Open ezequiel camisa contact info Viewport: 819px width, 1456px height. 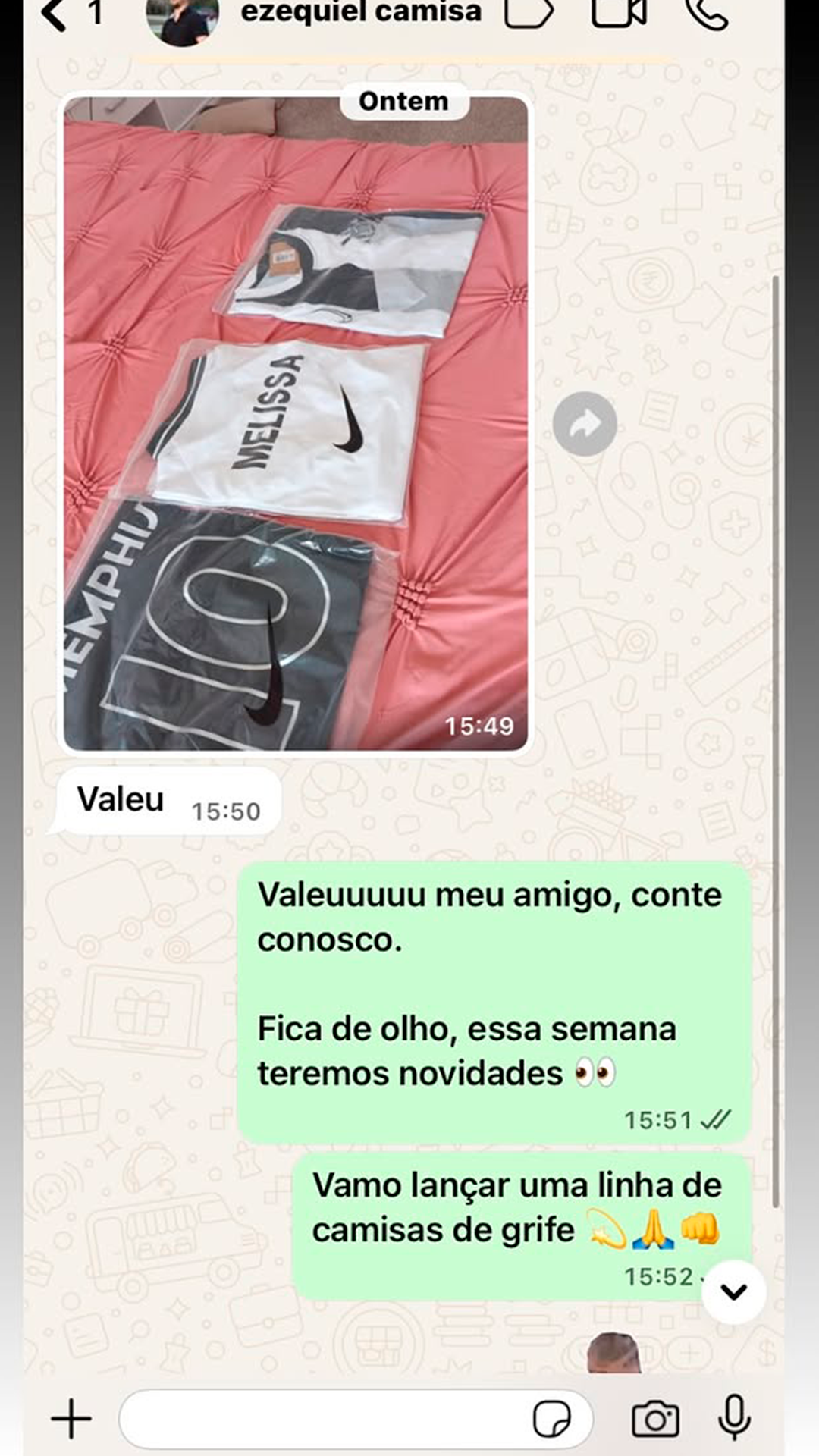coord(360,14)
